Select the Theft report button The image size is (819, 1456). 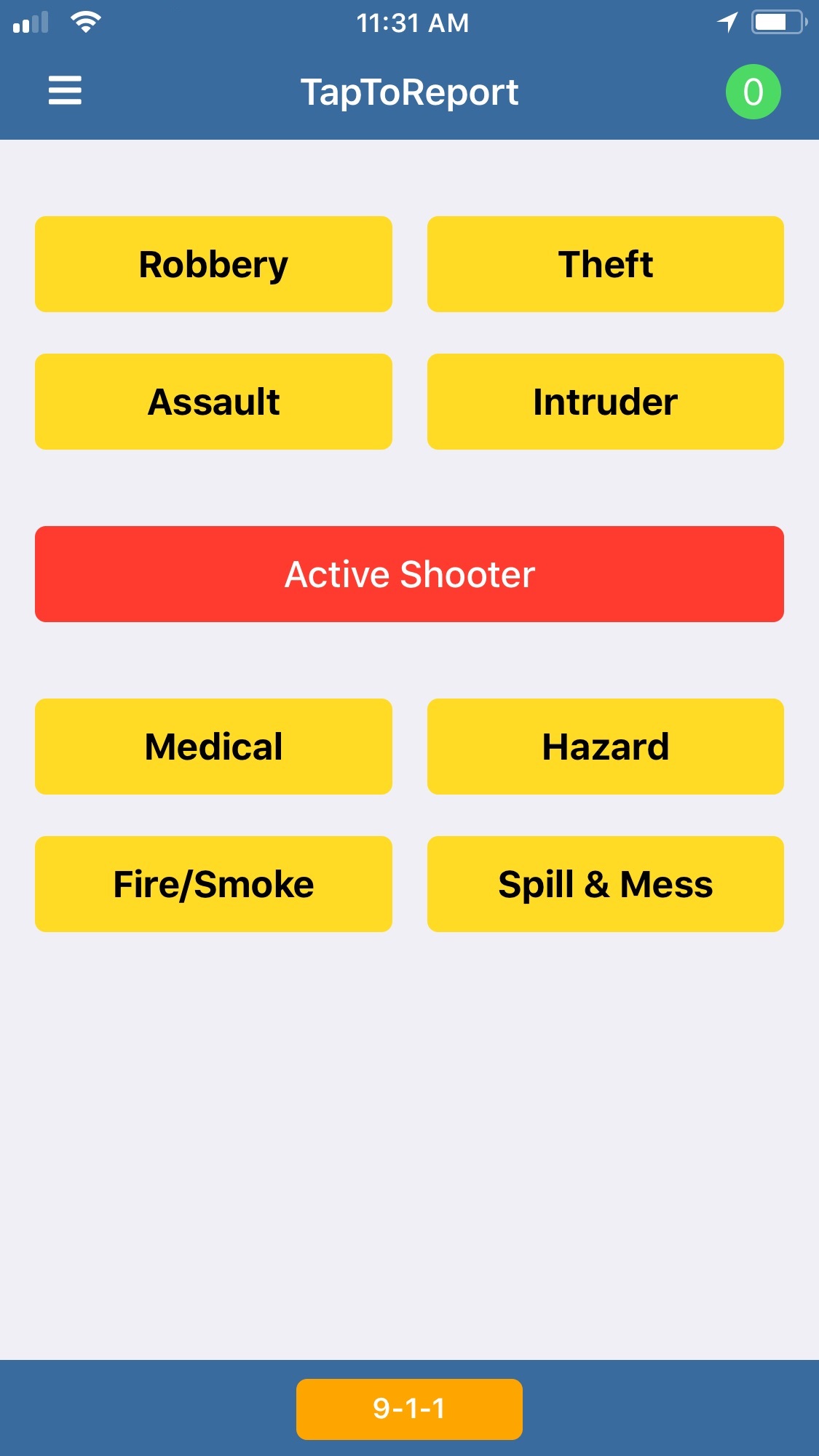(605, 264)
